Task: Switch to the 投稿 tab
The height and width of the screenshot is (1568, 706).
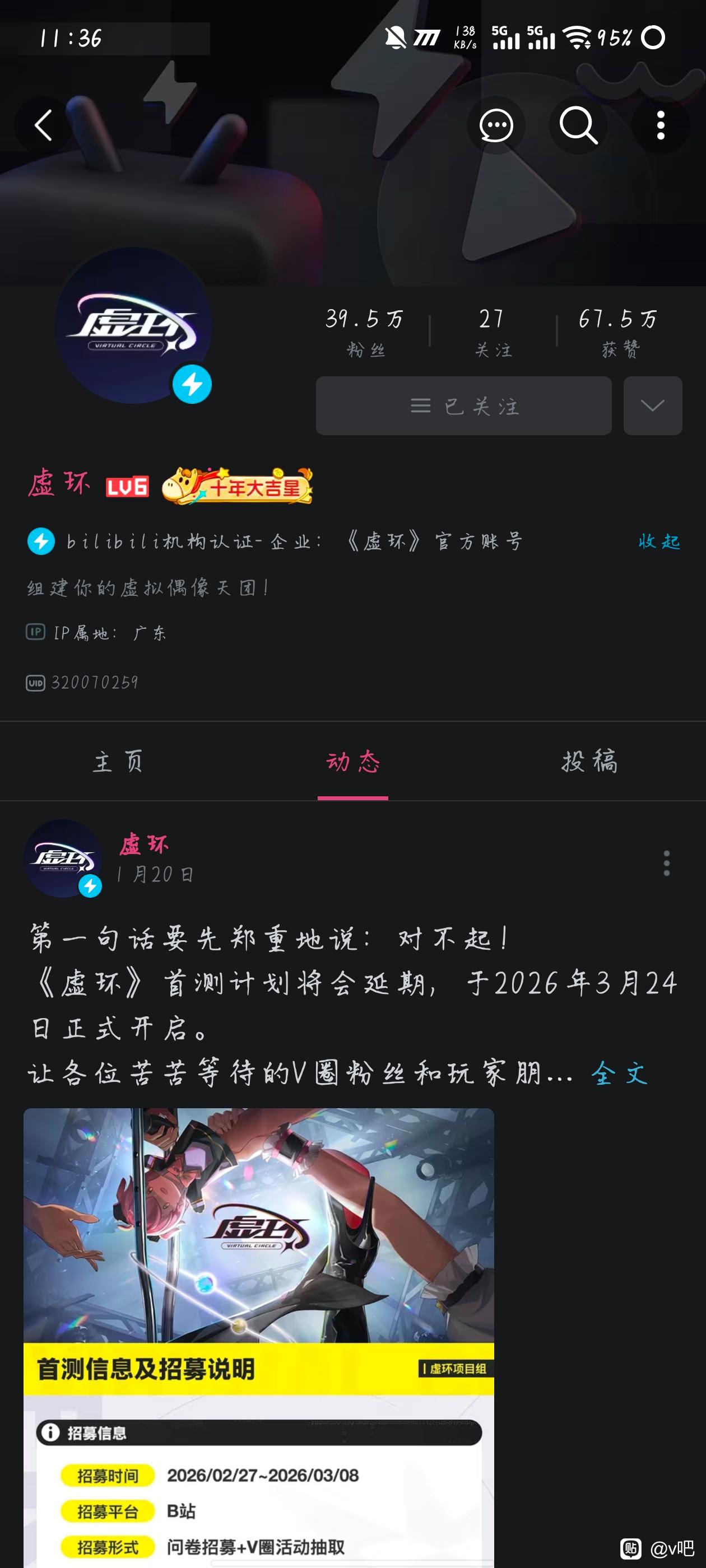Action: pos(588,762)
